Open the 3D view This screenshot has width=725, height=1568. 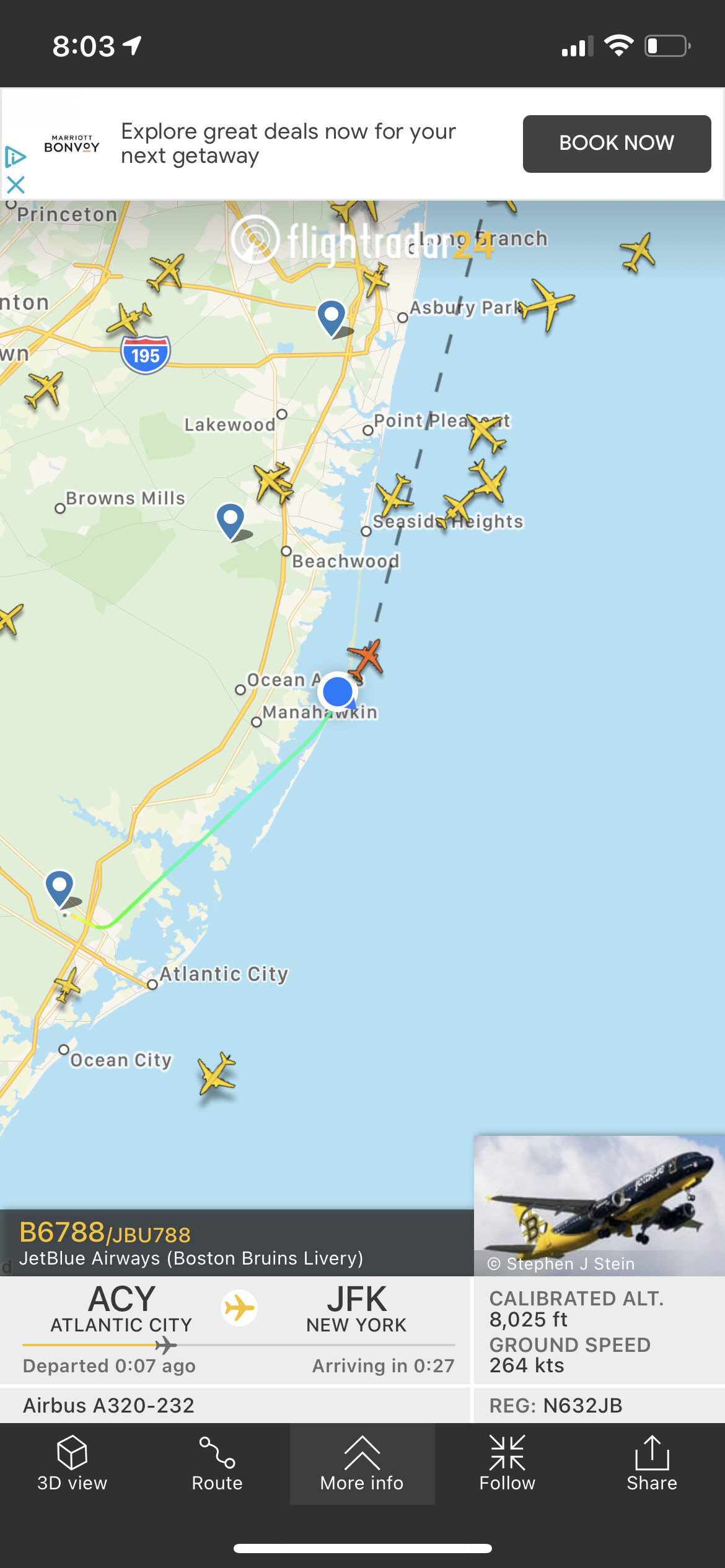pyautogui.click(x=72, y=1464)
